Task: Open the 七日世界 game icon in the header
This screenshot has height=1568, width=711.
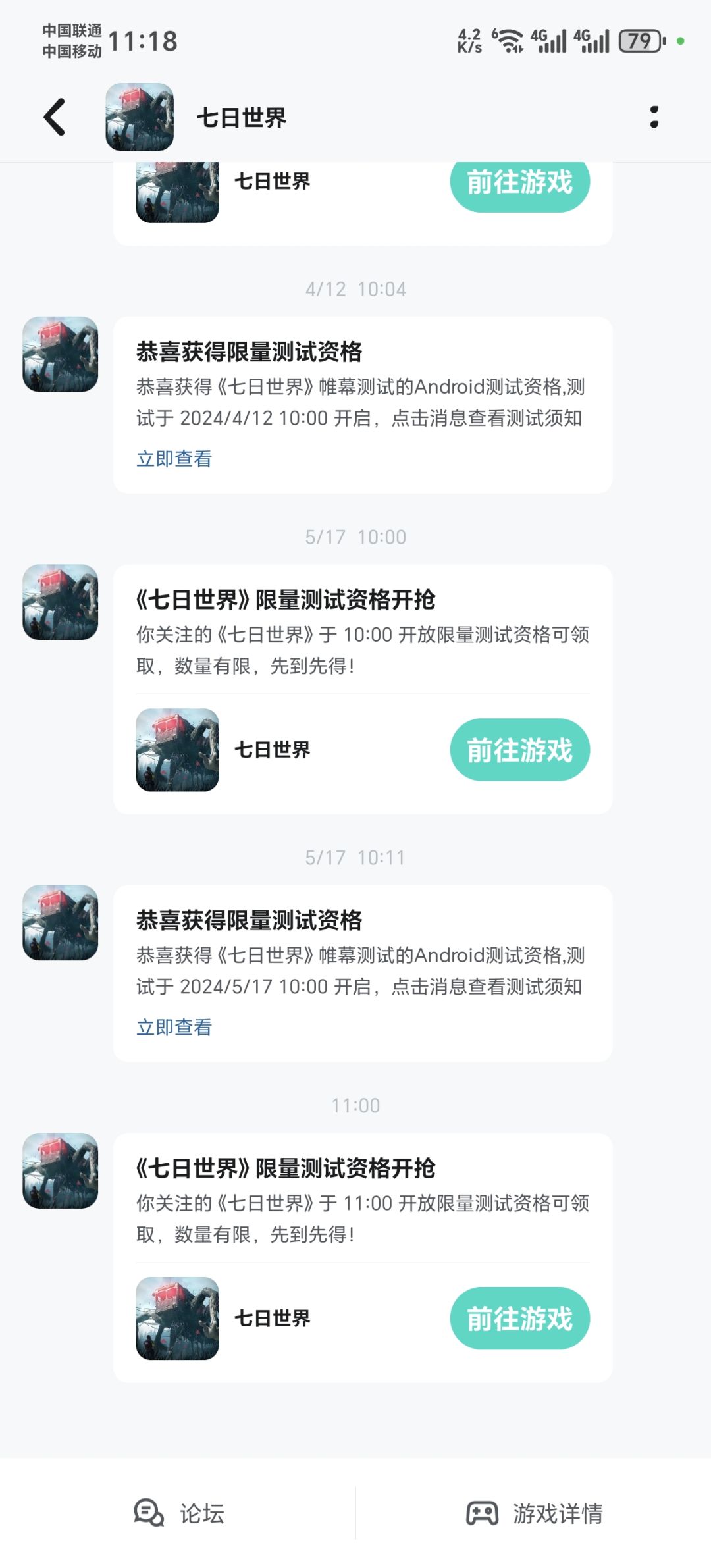Action: [140, 117]
